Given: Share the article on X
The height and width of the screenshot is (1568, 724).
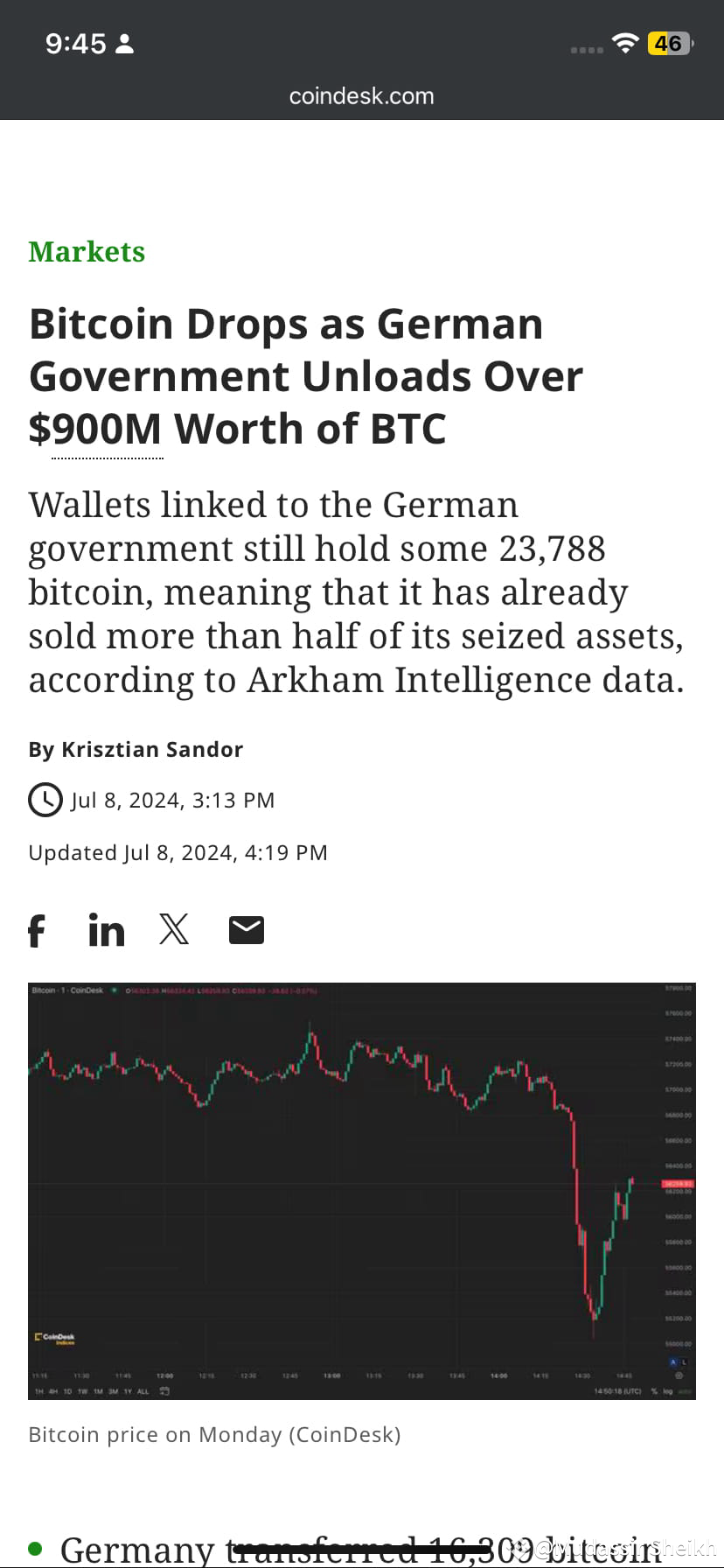Looking at the screenshot, I should point(174,929).
